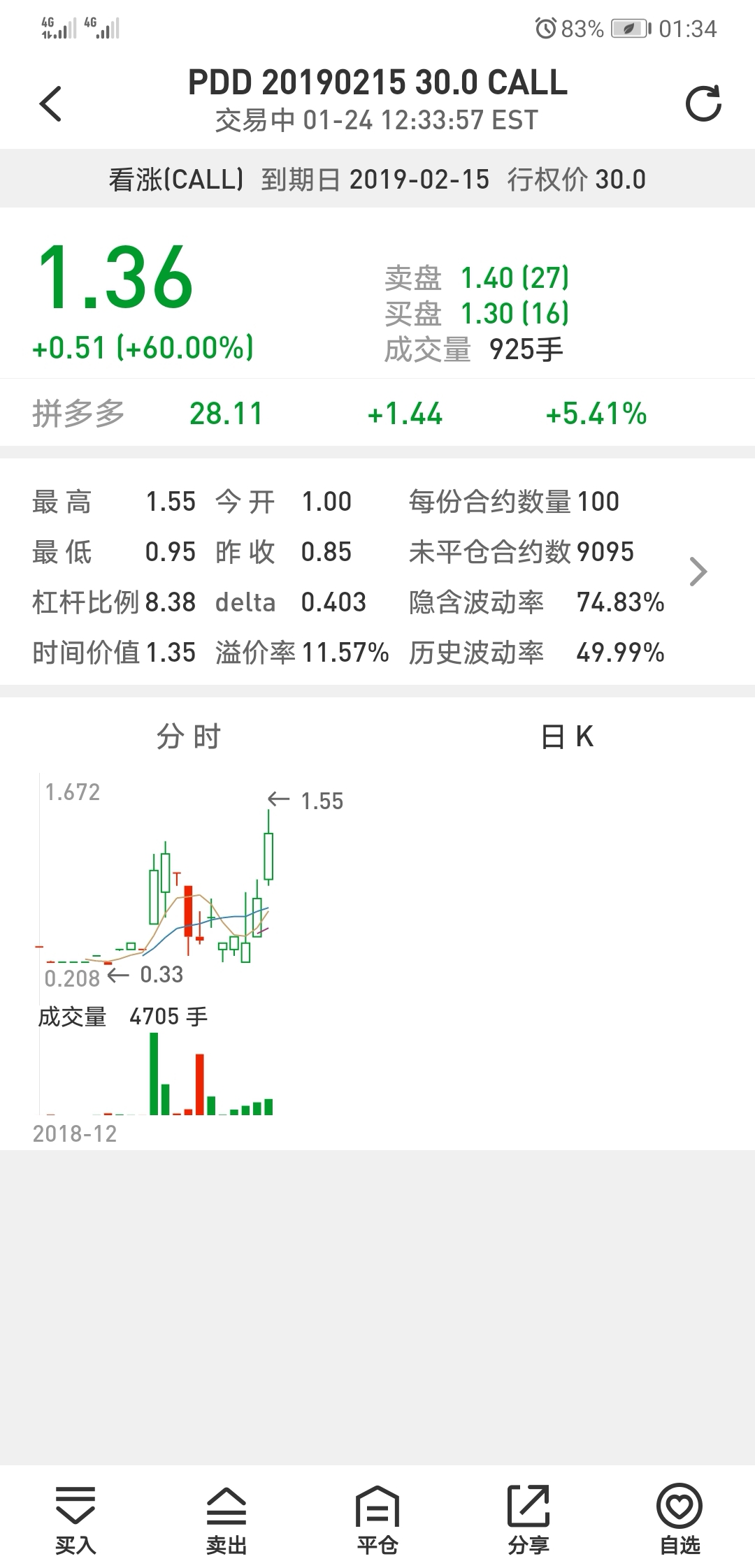
Task: Open the 拼多多 underlying stock row
Action: (x=377, y=413)
